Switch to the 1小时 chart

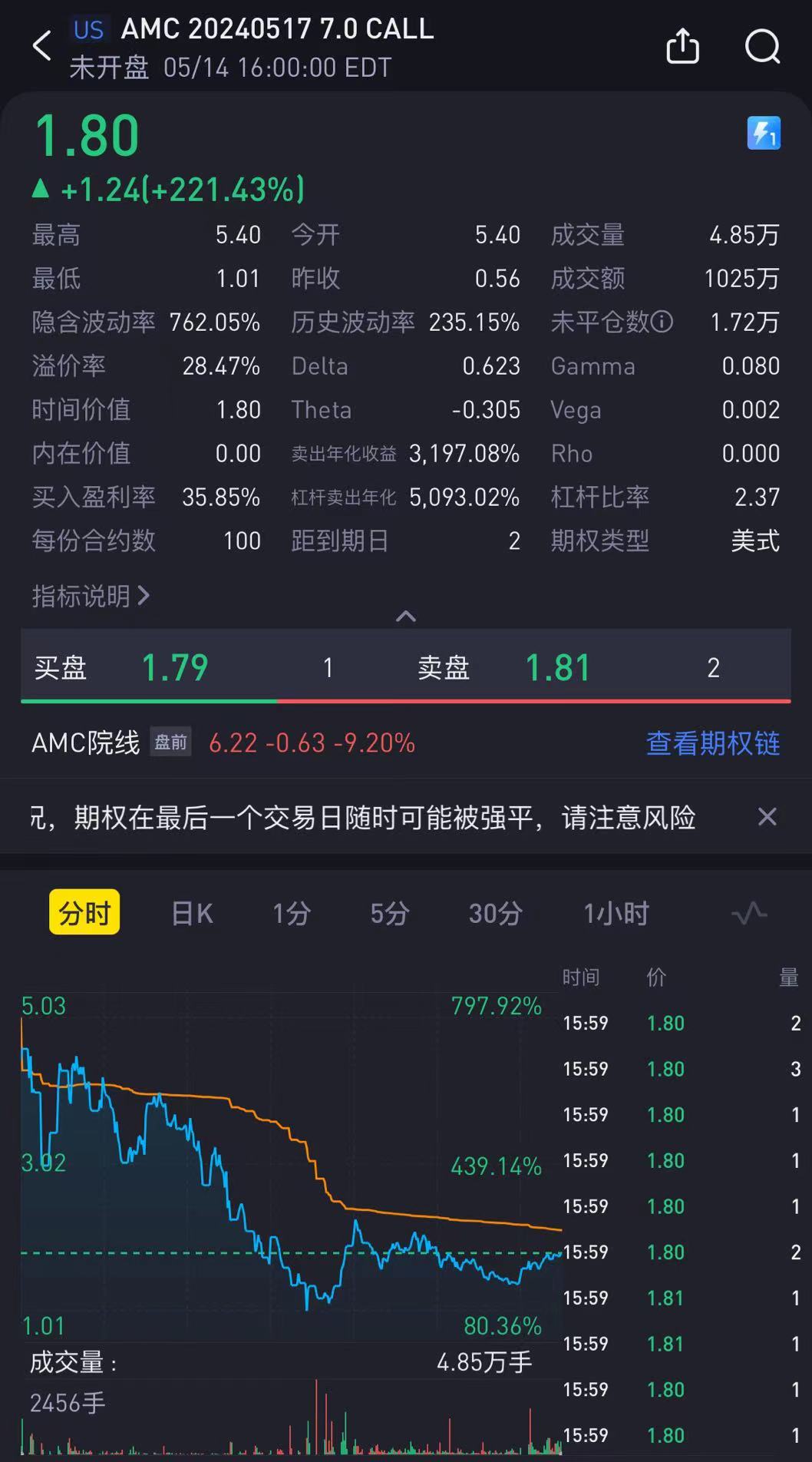(x=616, y=913)
